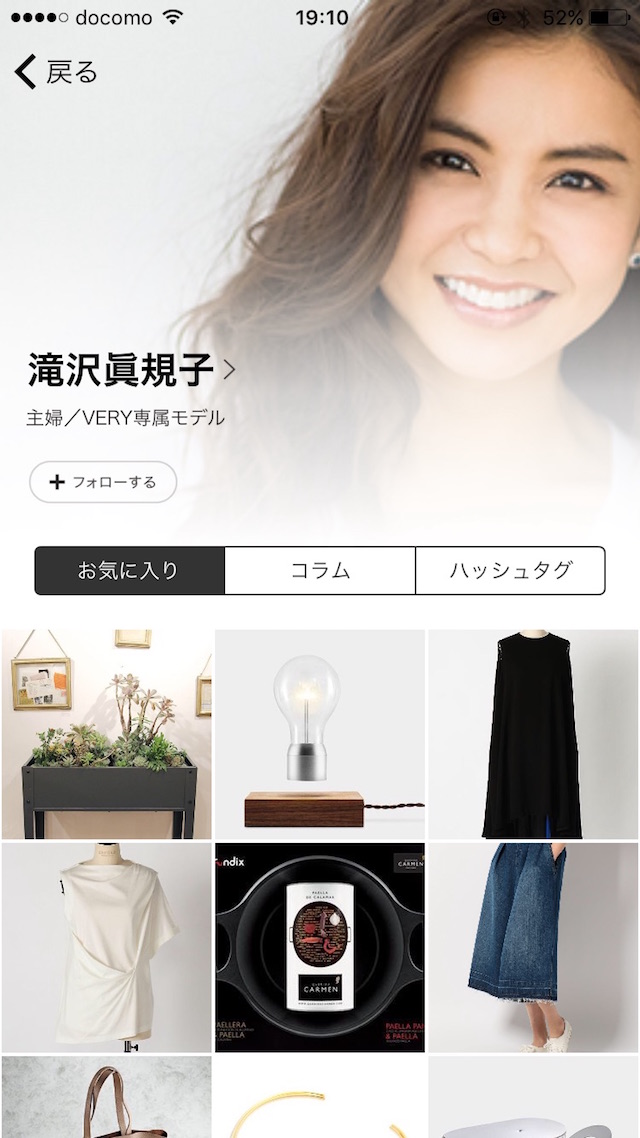Follow with the フォローする button
The image size is (640, 1138).
tap(103, 482)
